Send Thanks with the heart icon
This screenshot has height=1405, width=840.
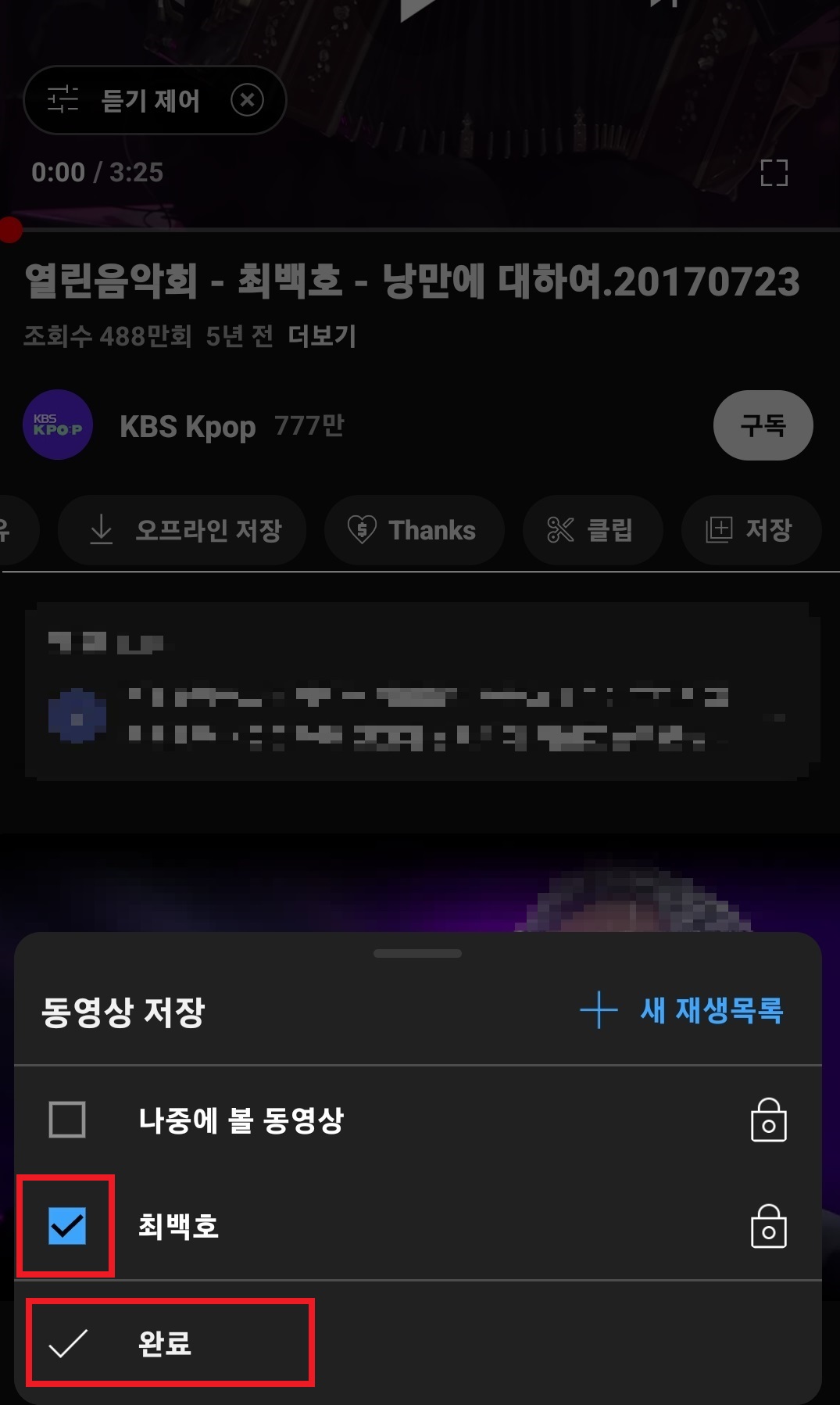click(362, 530)
